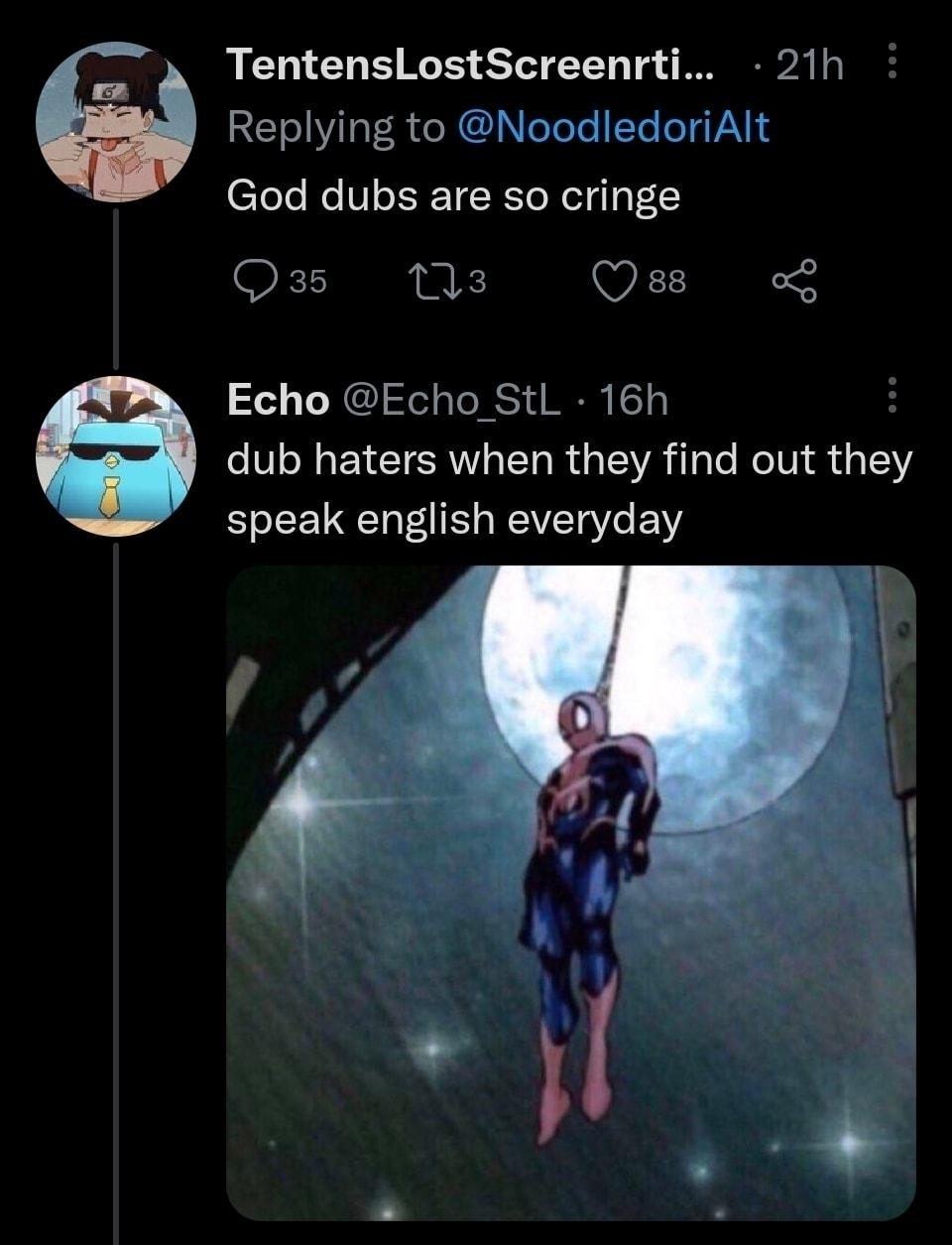The width and height of the screenshot is (952, 1245).
Task: Open overflow menu on Echo's tweet
Action: (891, 396)
